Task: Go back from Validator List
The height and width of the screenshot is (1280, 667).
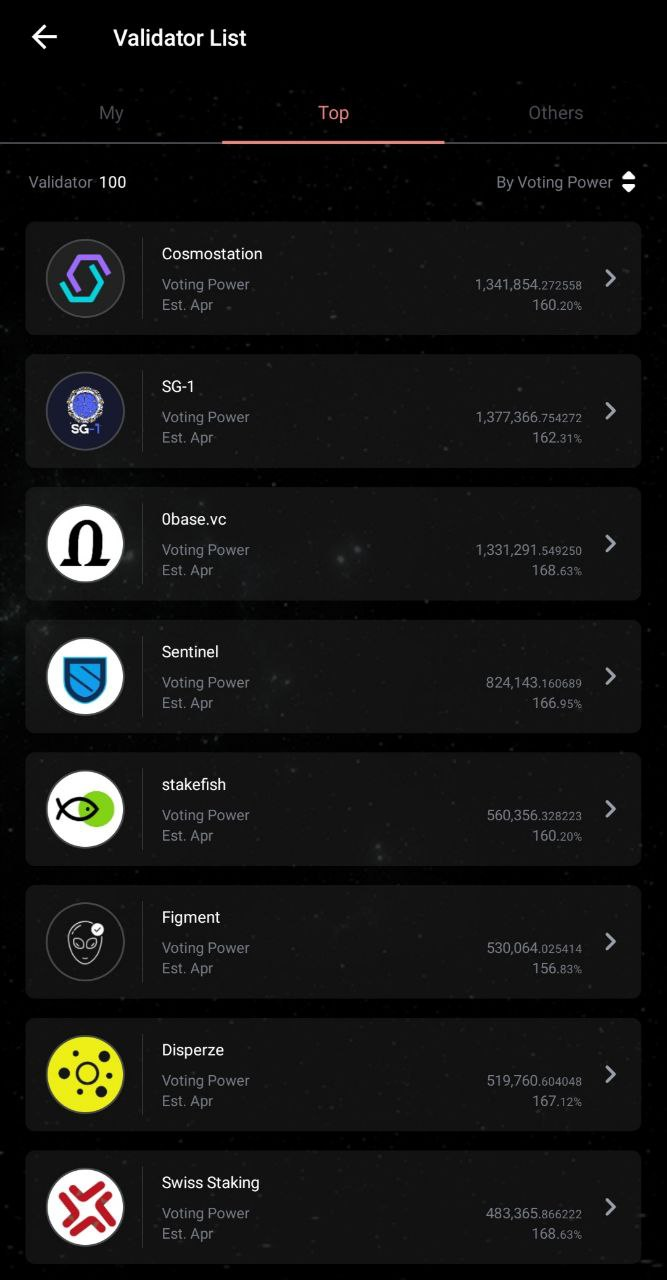Action: [45, 38]
